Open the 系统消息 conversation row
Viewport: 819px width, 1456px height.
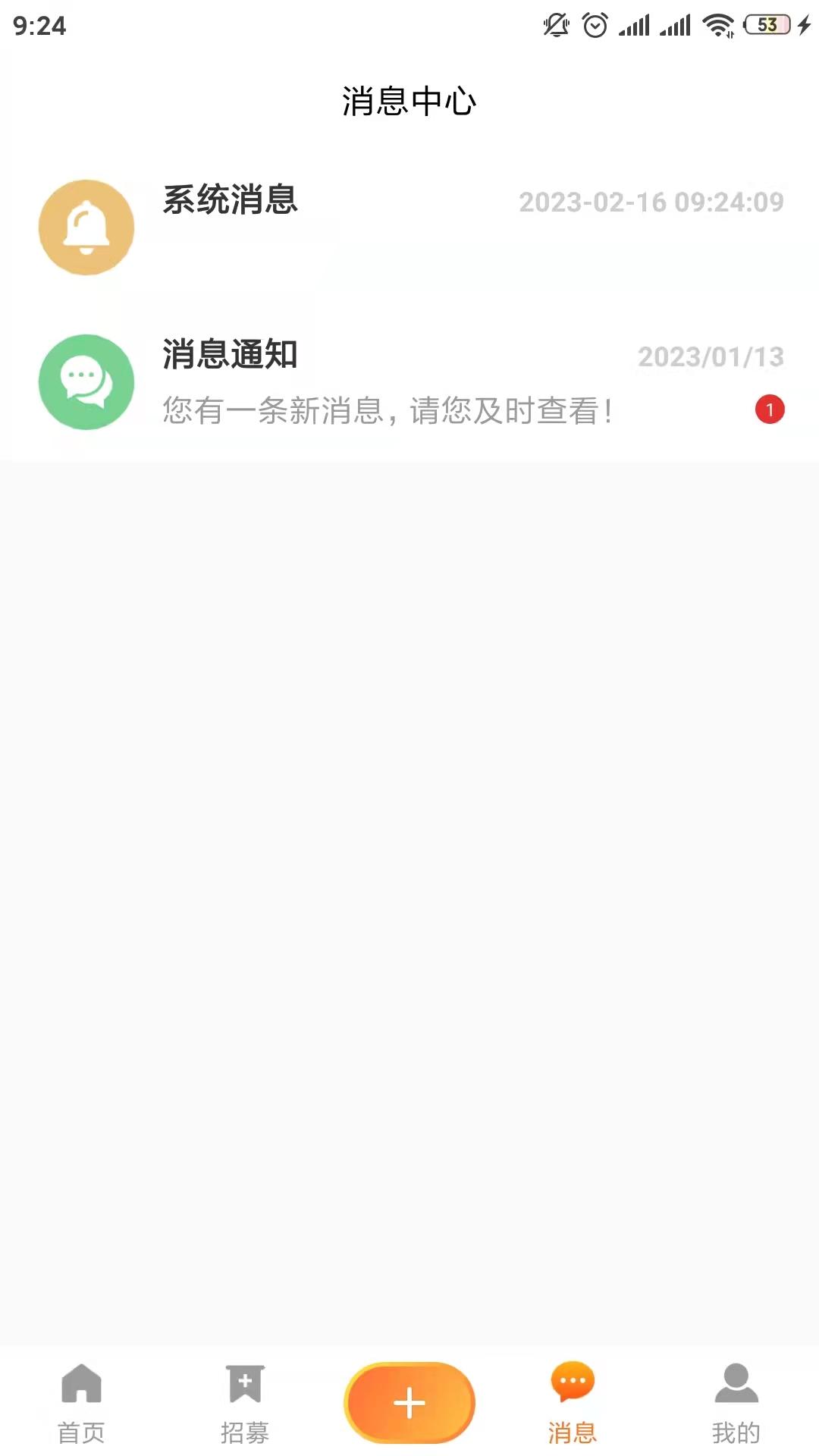(409, 227)
